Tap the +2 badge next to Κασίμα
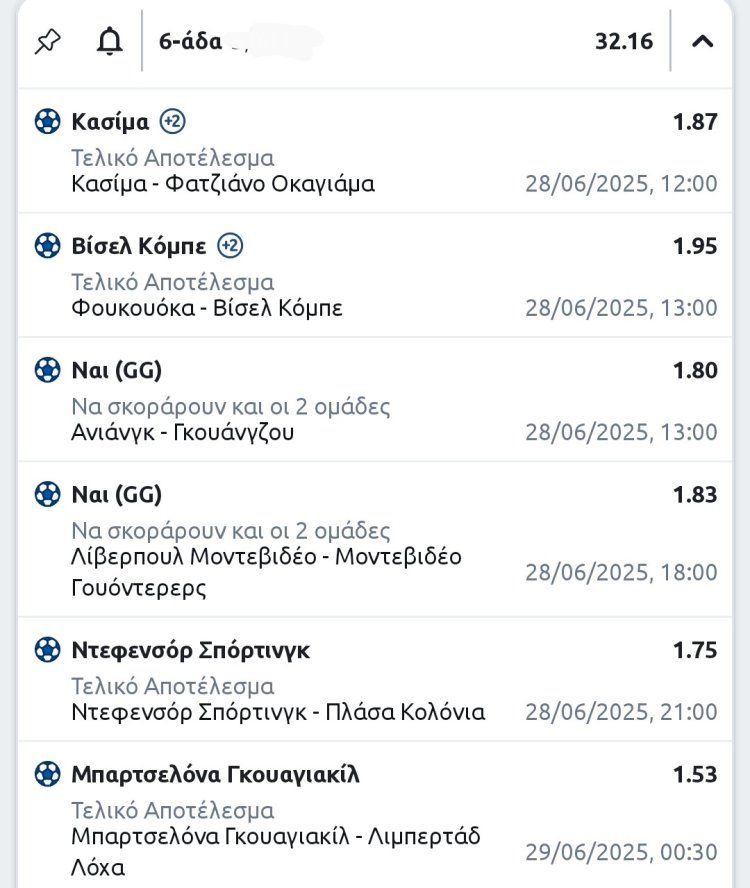The width and height of the screenshot is (750, 888). pos(173,122)
